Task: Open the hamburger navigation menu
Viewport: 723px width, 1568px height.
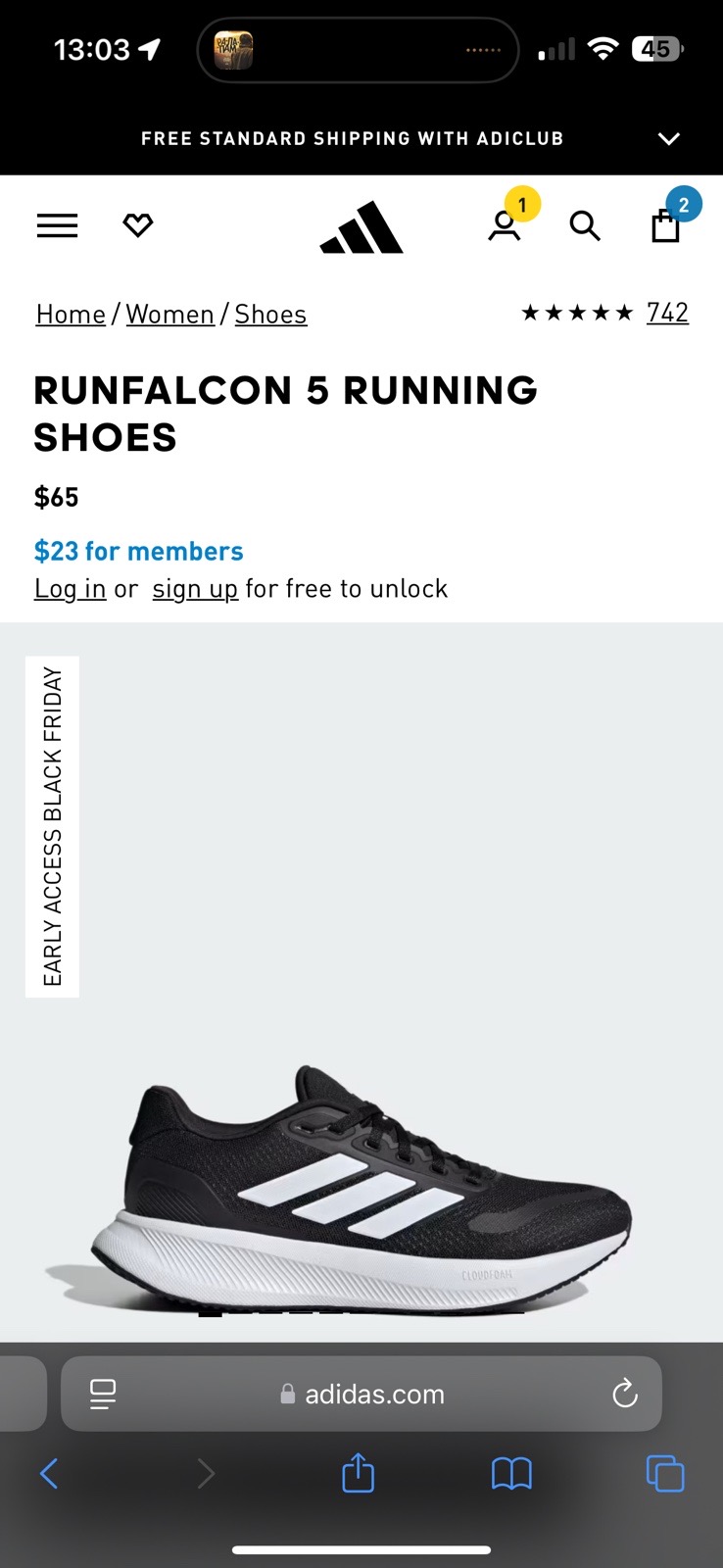Action: point(58,226)
